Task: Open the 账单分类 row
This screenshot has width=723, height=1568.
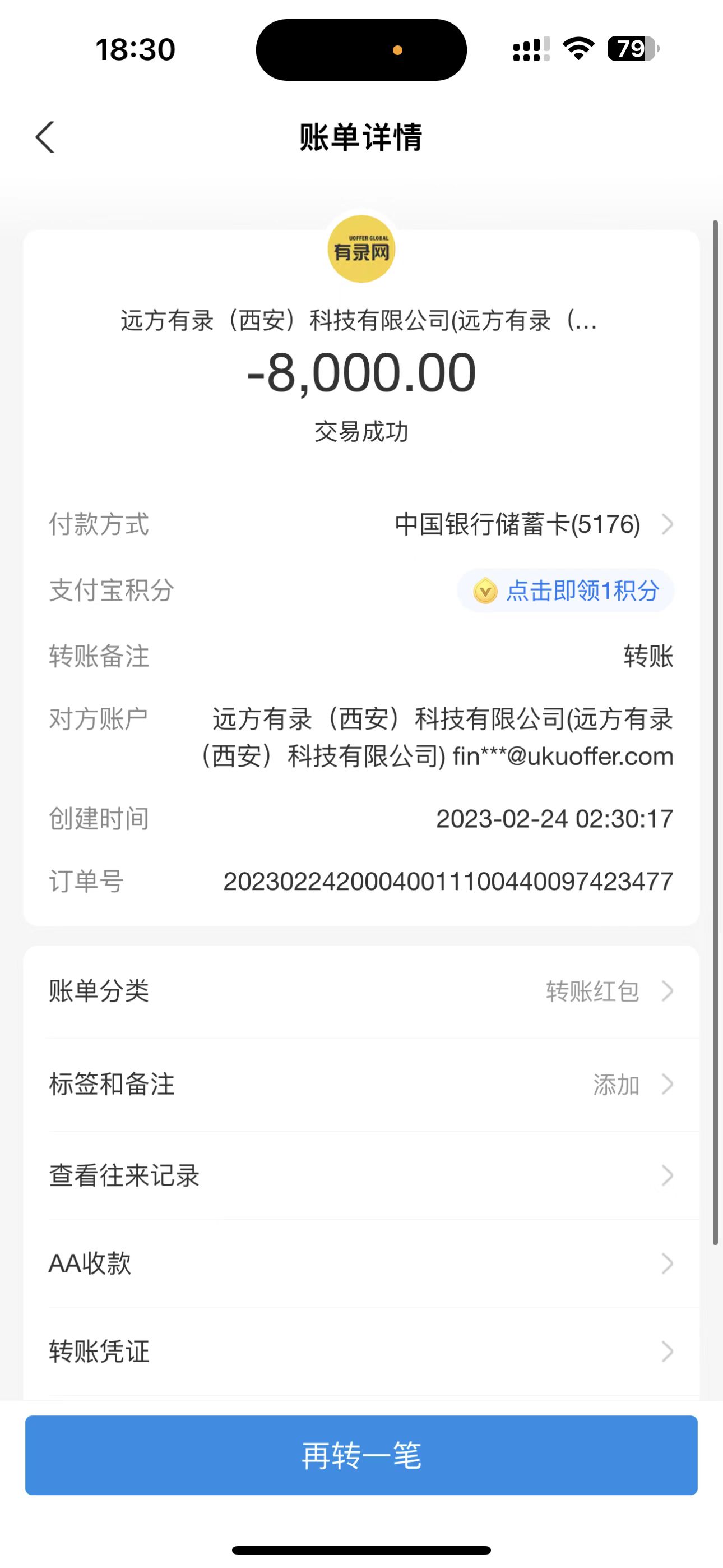Action: [361, 991]
